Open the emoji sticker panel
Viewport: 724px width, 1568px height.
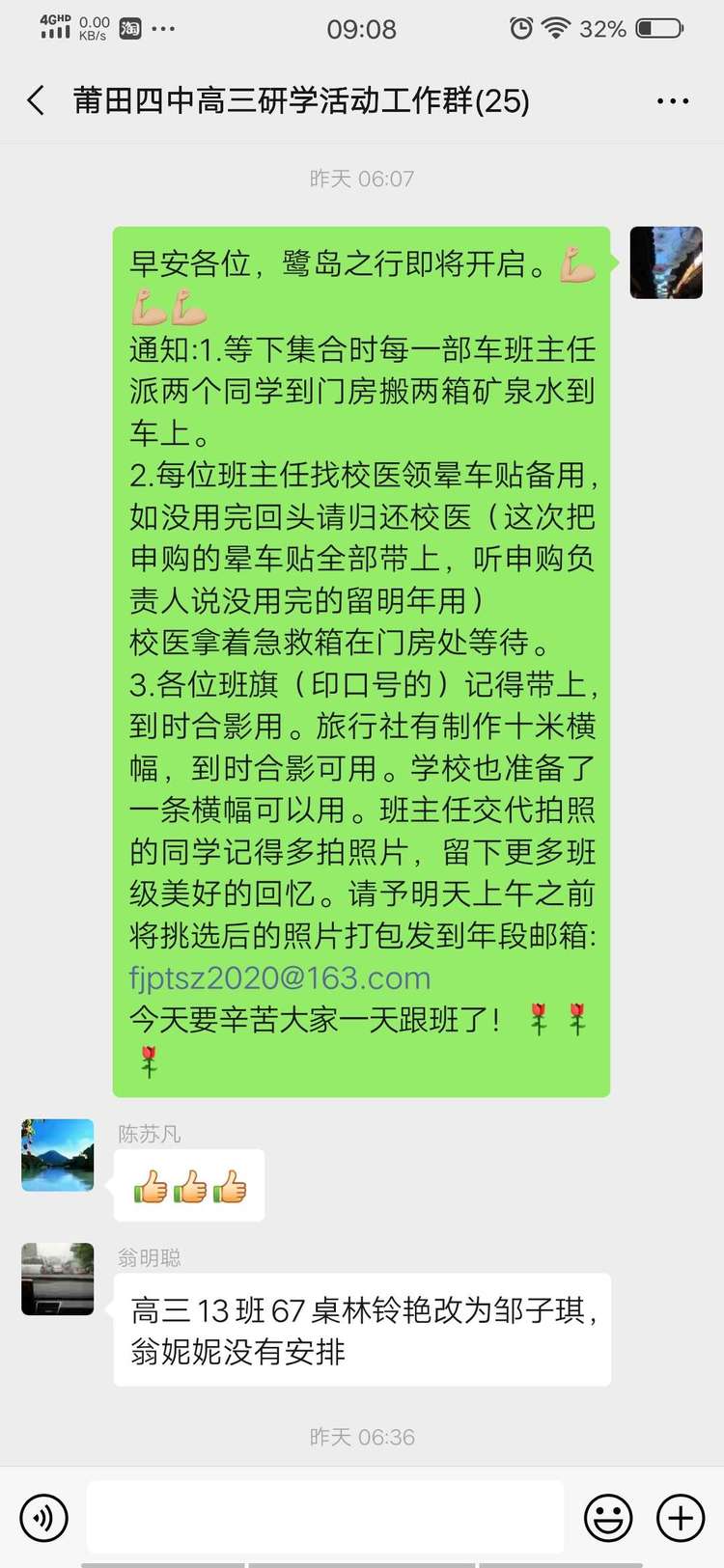pyautogui.click(x=608, y=1518)
